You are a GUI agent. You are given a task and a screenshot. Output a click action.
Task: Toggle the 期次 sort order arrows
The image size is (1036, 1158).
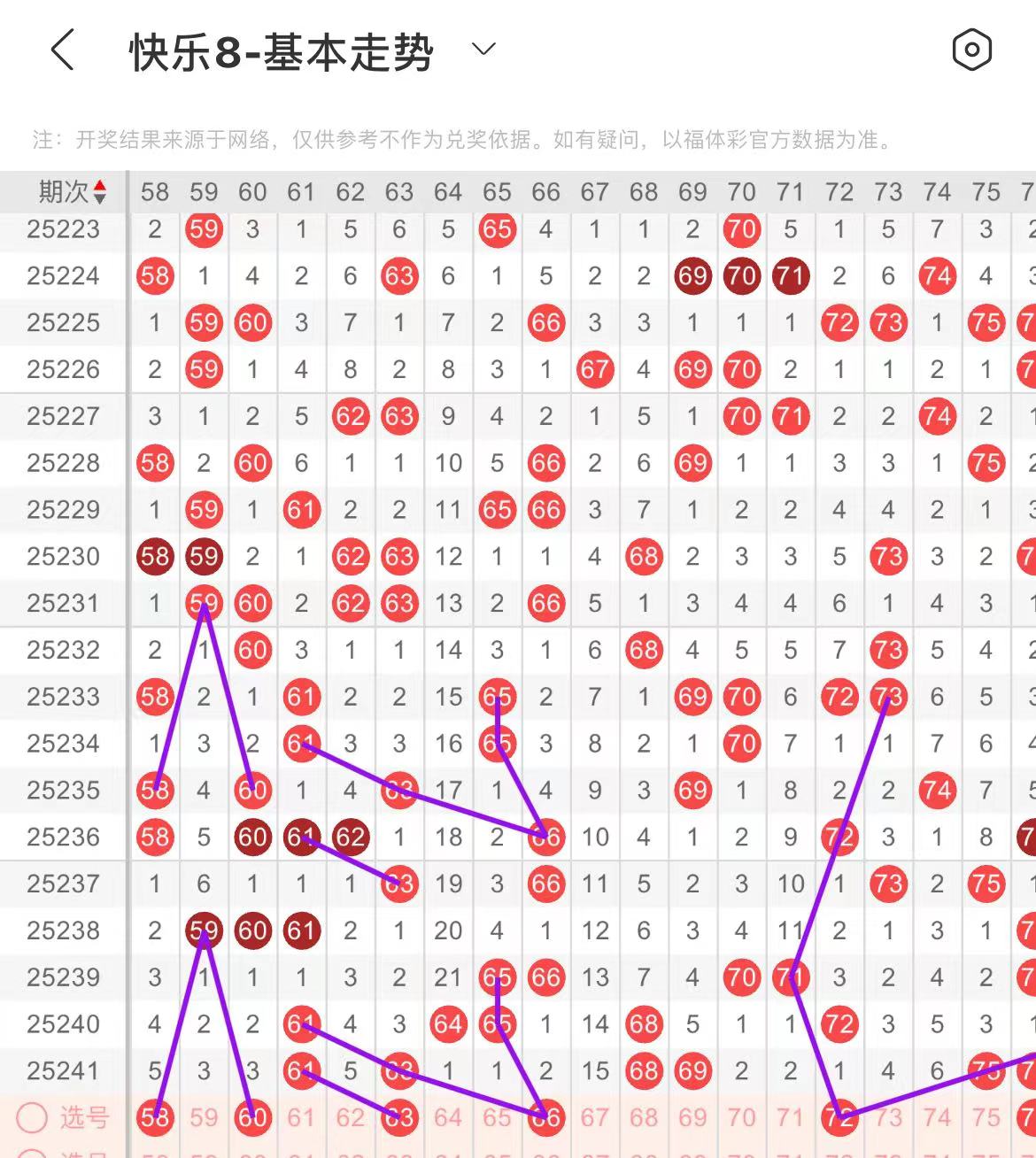[99, 192]
